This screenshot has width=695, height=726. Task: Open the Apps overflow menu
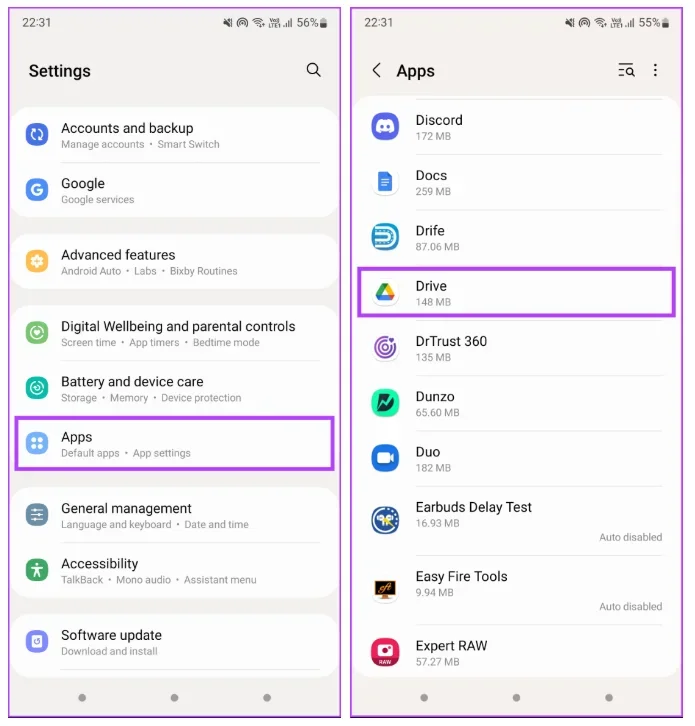point(656,70)
